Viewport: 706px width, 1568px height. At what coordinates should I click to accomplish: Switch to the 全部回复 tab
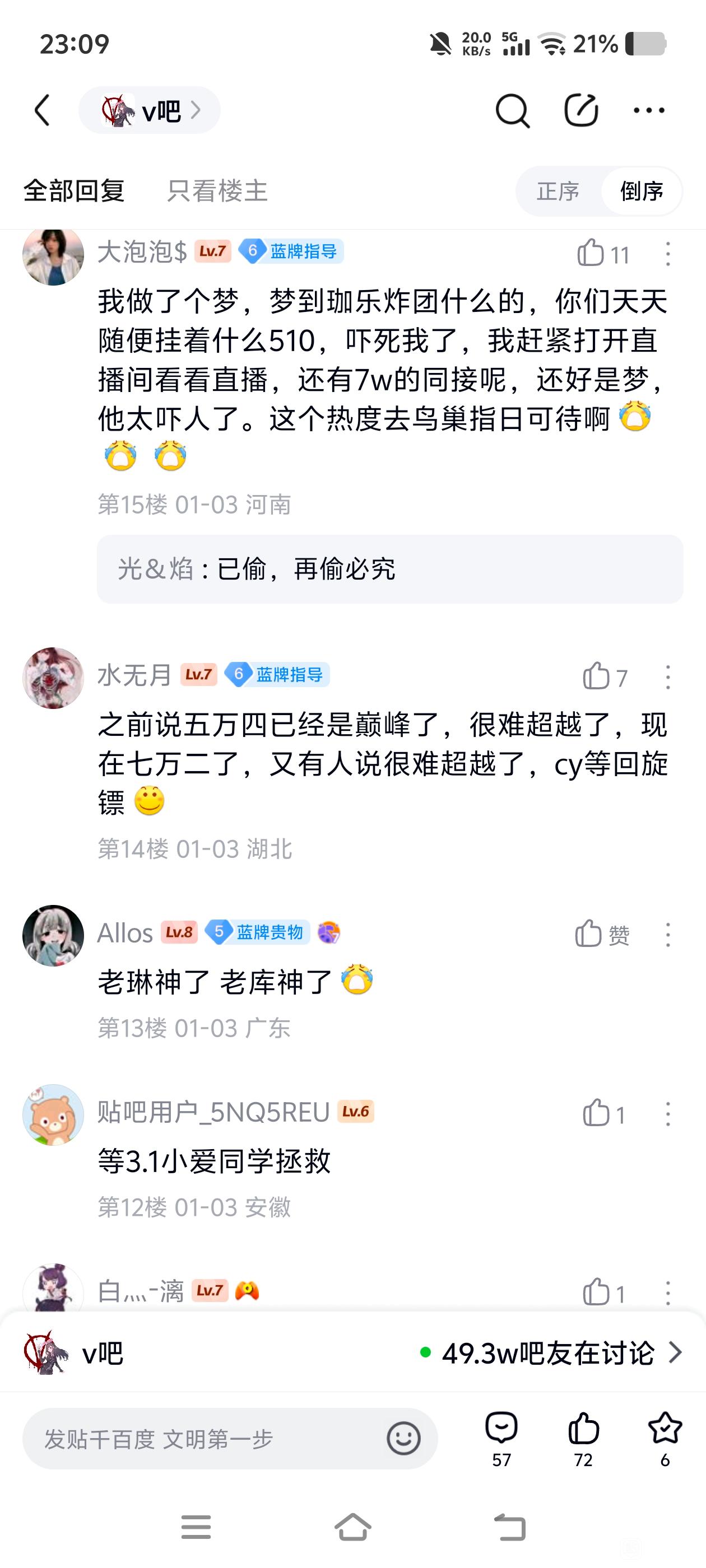coord(74,191)
